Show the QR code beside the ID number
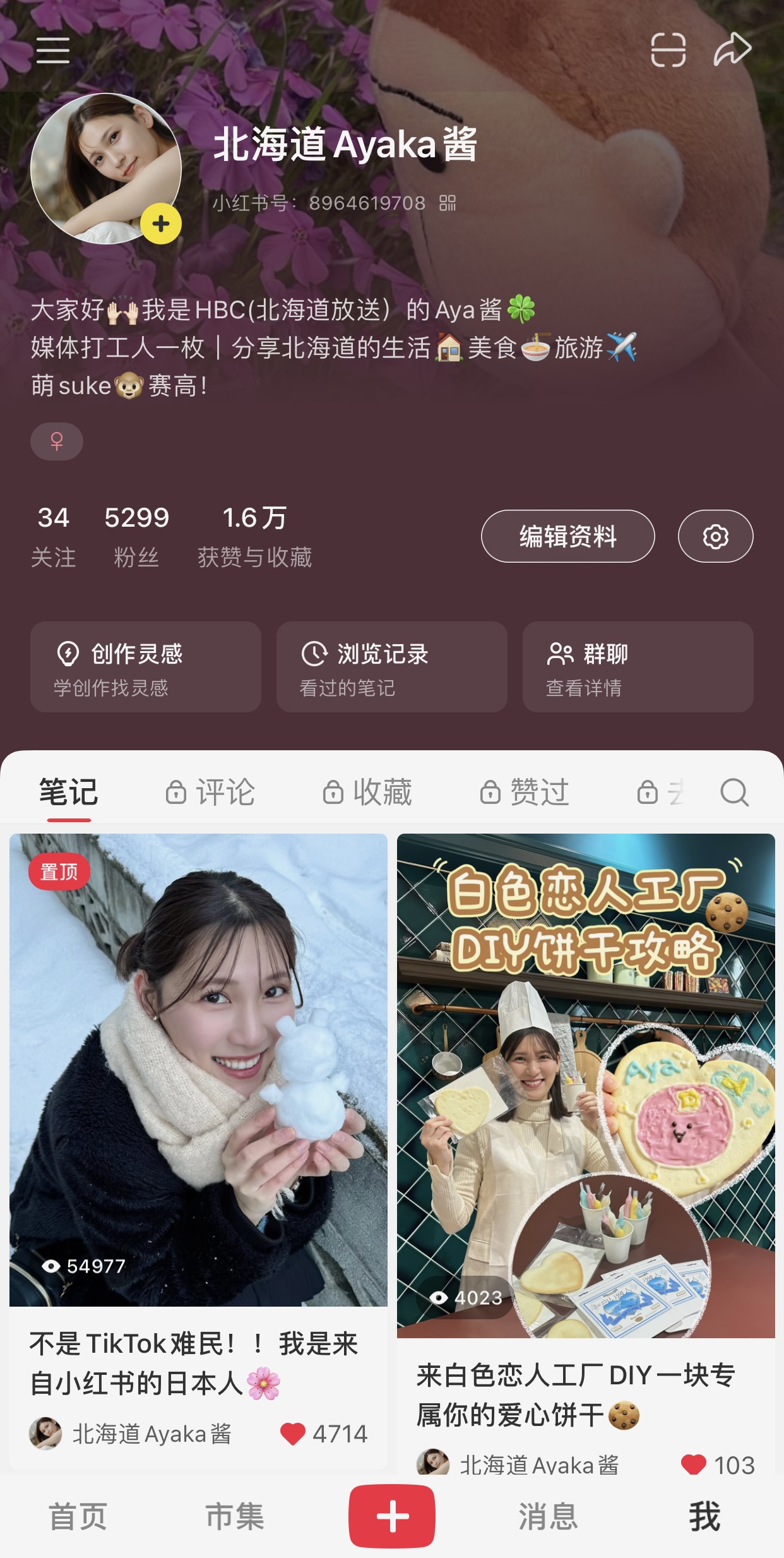The width and height of the screenshot is (784, 1558). pyautogui.click(x=448, y=203)
